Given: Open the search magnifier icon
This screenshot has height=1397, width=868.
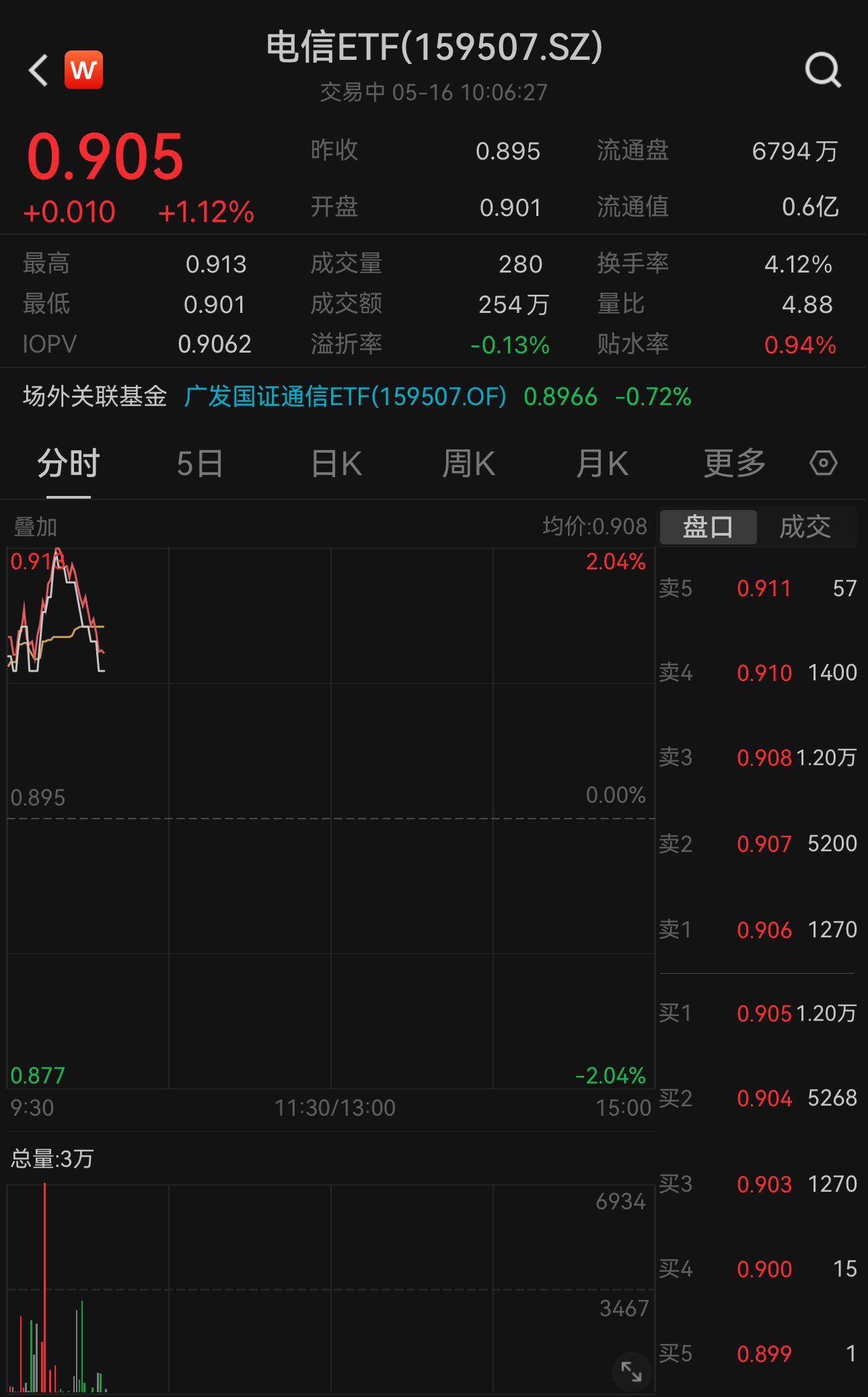Looking at the screenshot, I should pos(823,70).
